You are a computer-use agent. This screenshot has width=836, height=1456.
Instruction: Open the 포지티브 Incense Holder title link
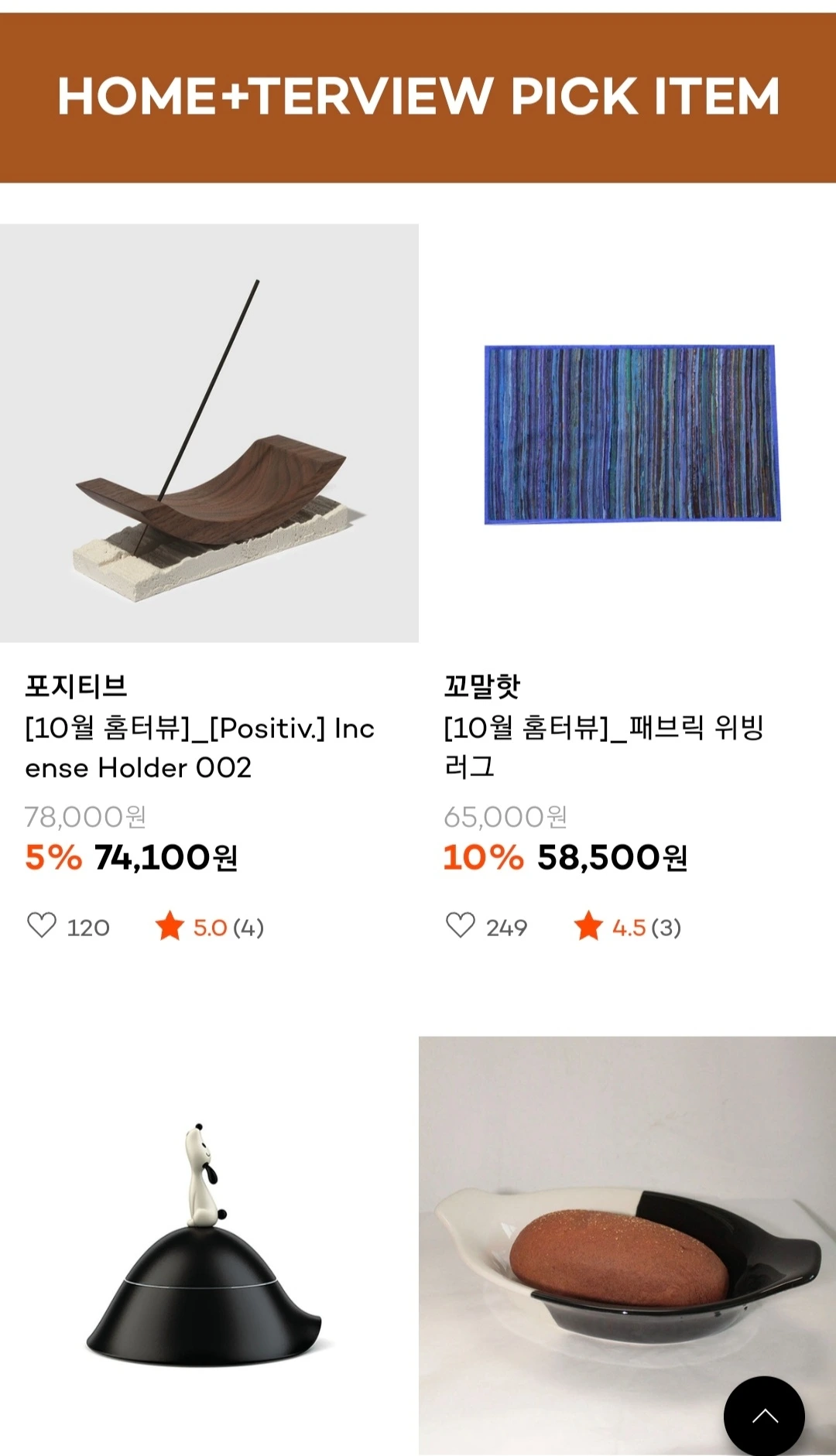[x=199, y=747]
